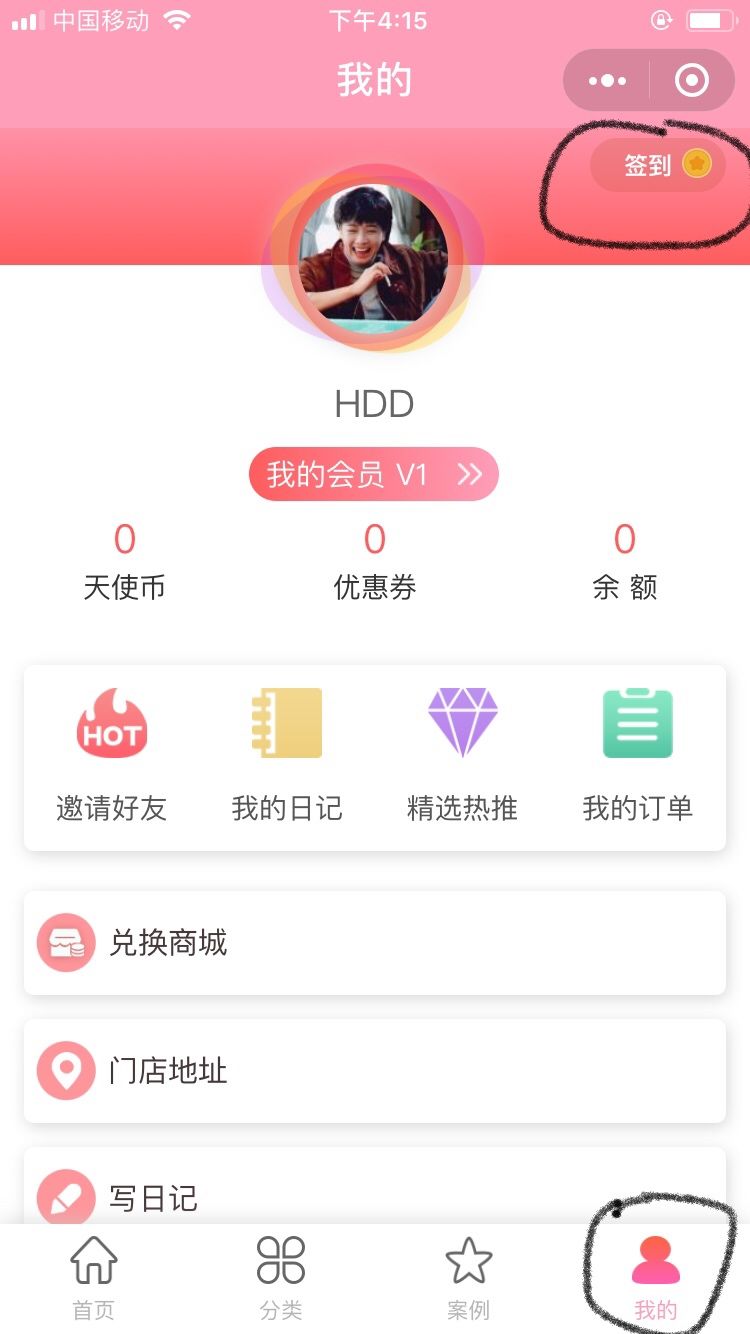Image resolution: width=750 pixels, height=1334 pixels.
Task: Open 我的订单 my orders
Action: coord(638,756)
